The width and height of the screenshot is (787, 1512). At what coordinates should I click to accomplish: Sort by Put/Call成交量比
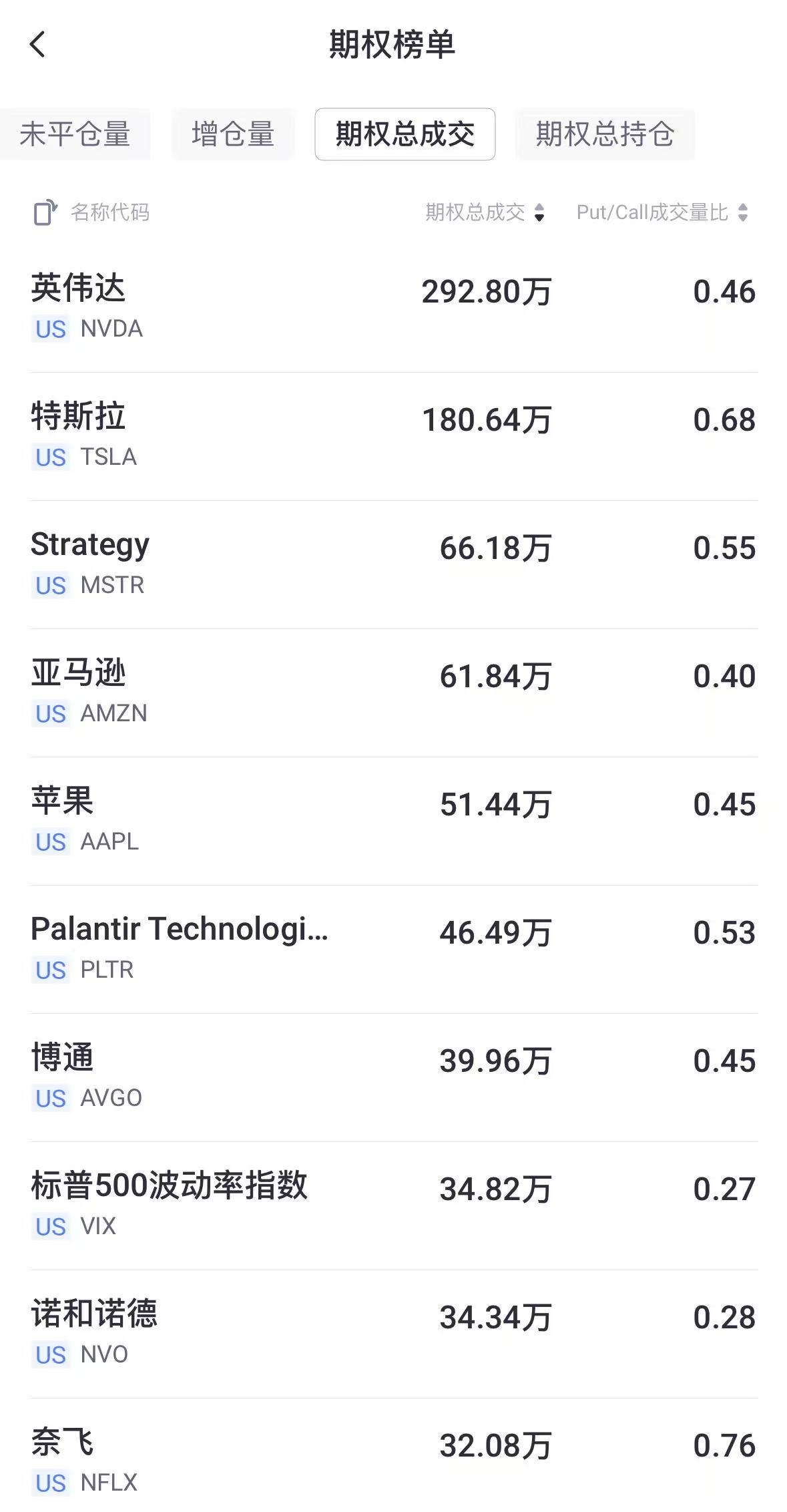click(662, 213)
